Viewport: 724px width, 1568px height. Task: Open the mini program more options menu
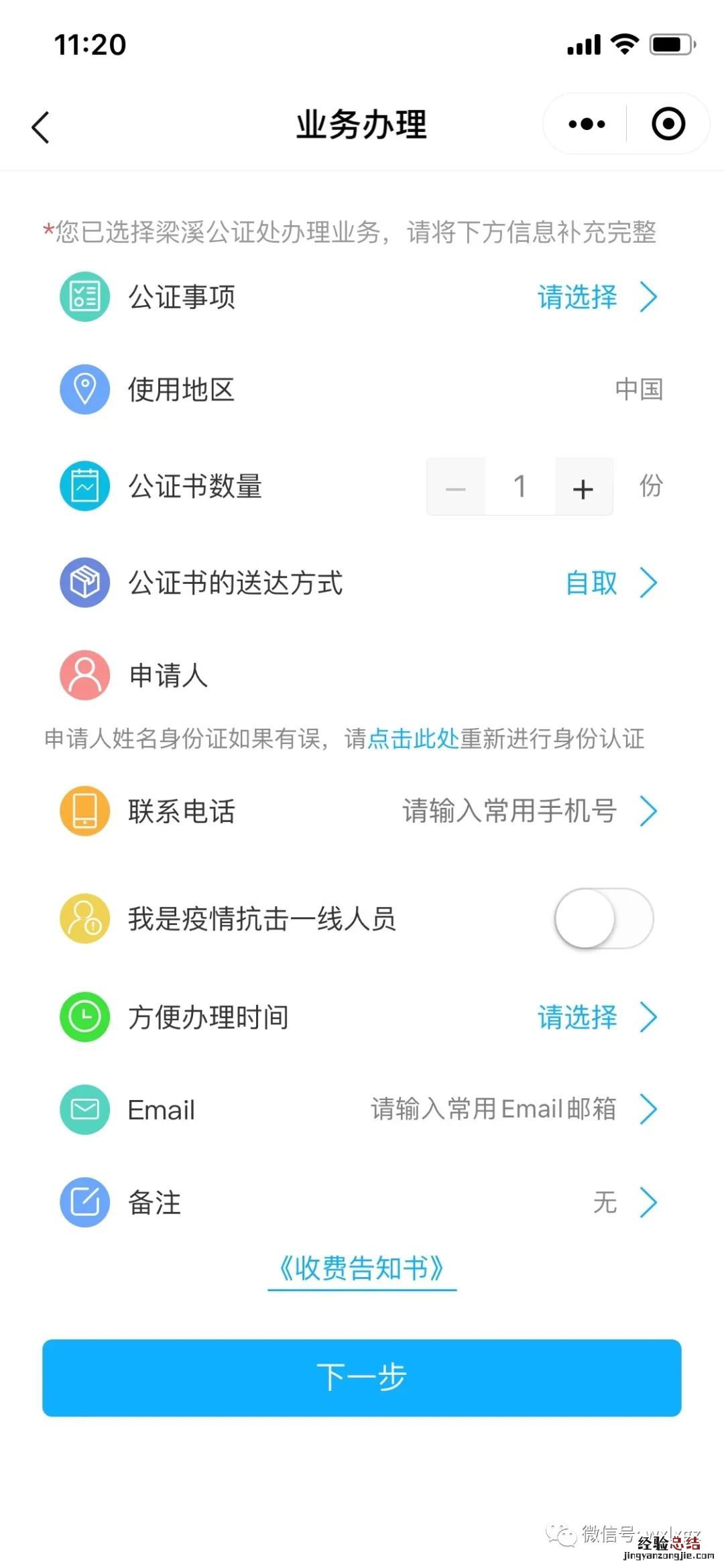(x=587, y=124)
